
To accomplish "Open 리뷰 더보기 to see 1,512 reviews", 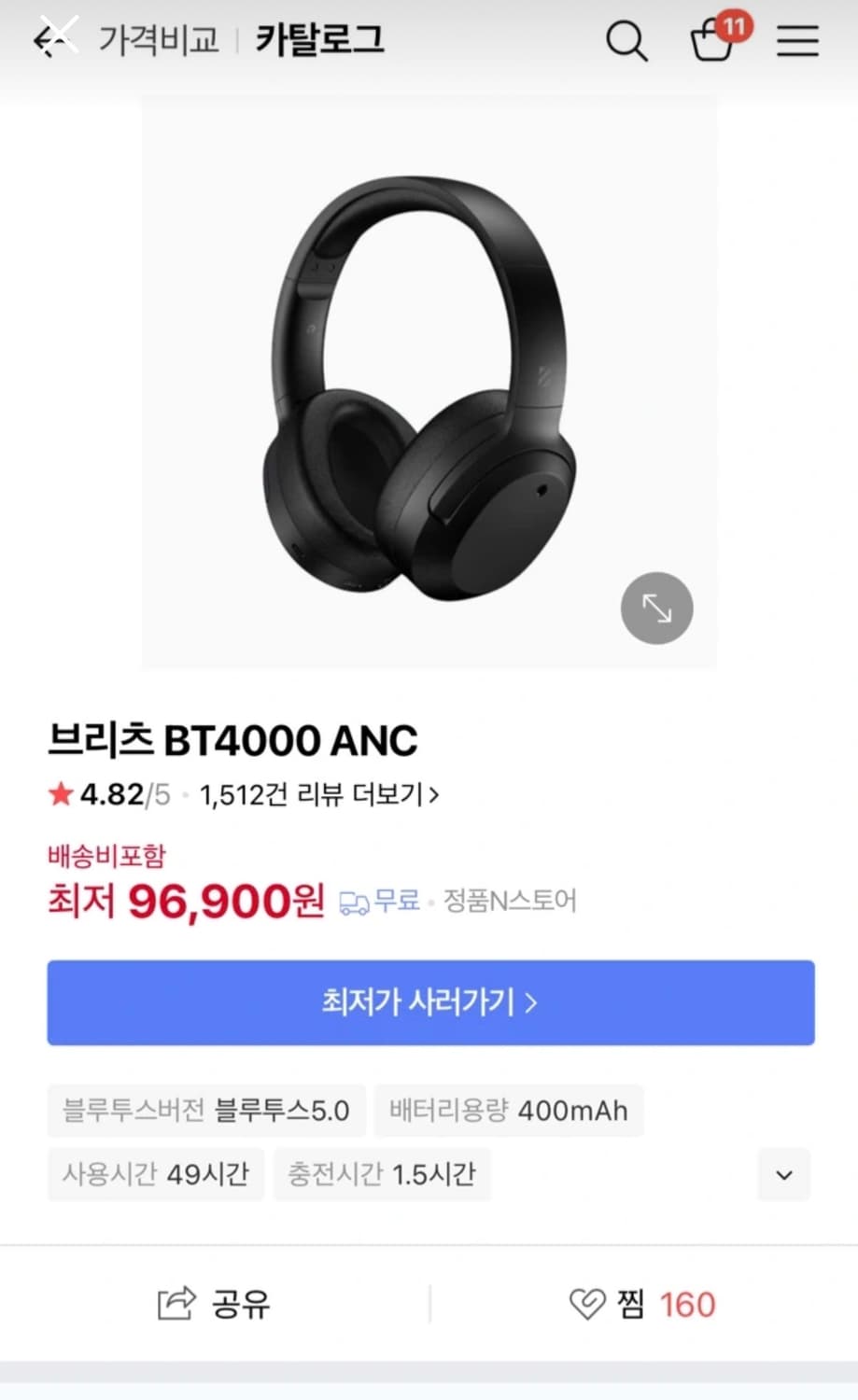I will pos(318,794).
